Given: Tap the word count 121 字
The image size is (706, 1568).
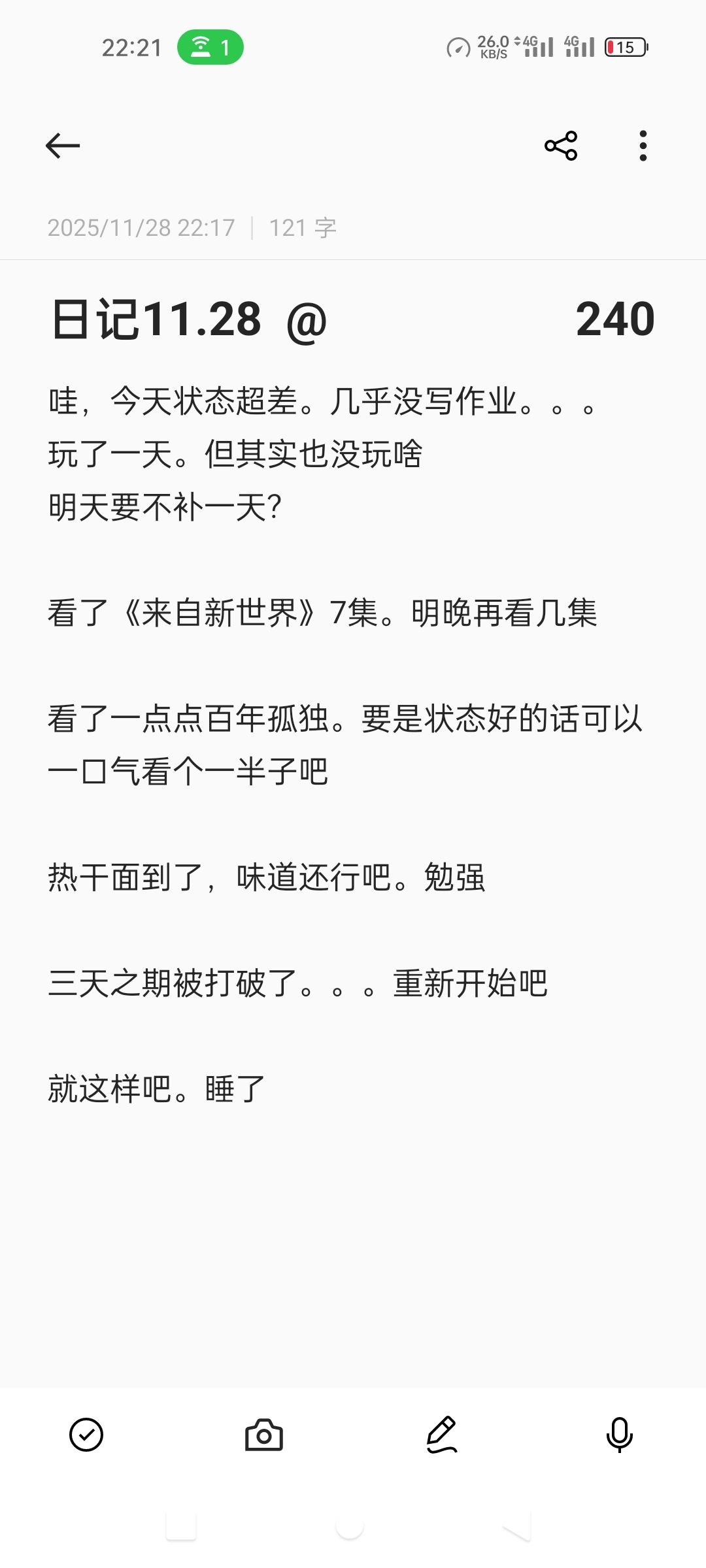Looking at the screenshot, I should 302,227.
